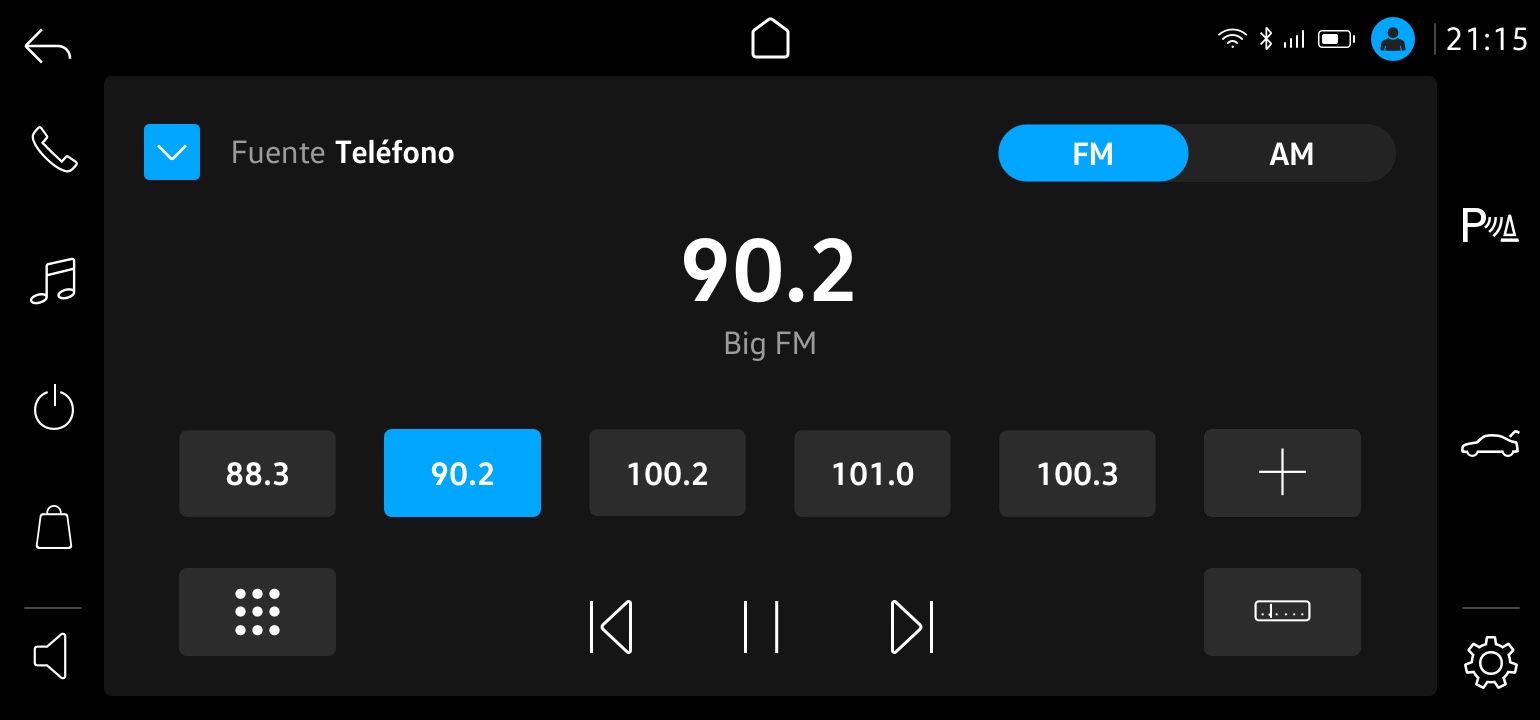The height and width of the screenshot is (720, 1540).
Task: Skip to the next station
Action: [911, 627]
